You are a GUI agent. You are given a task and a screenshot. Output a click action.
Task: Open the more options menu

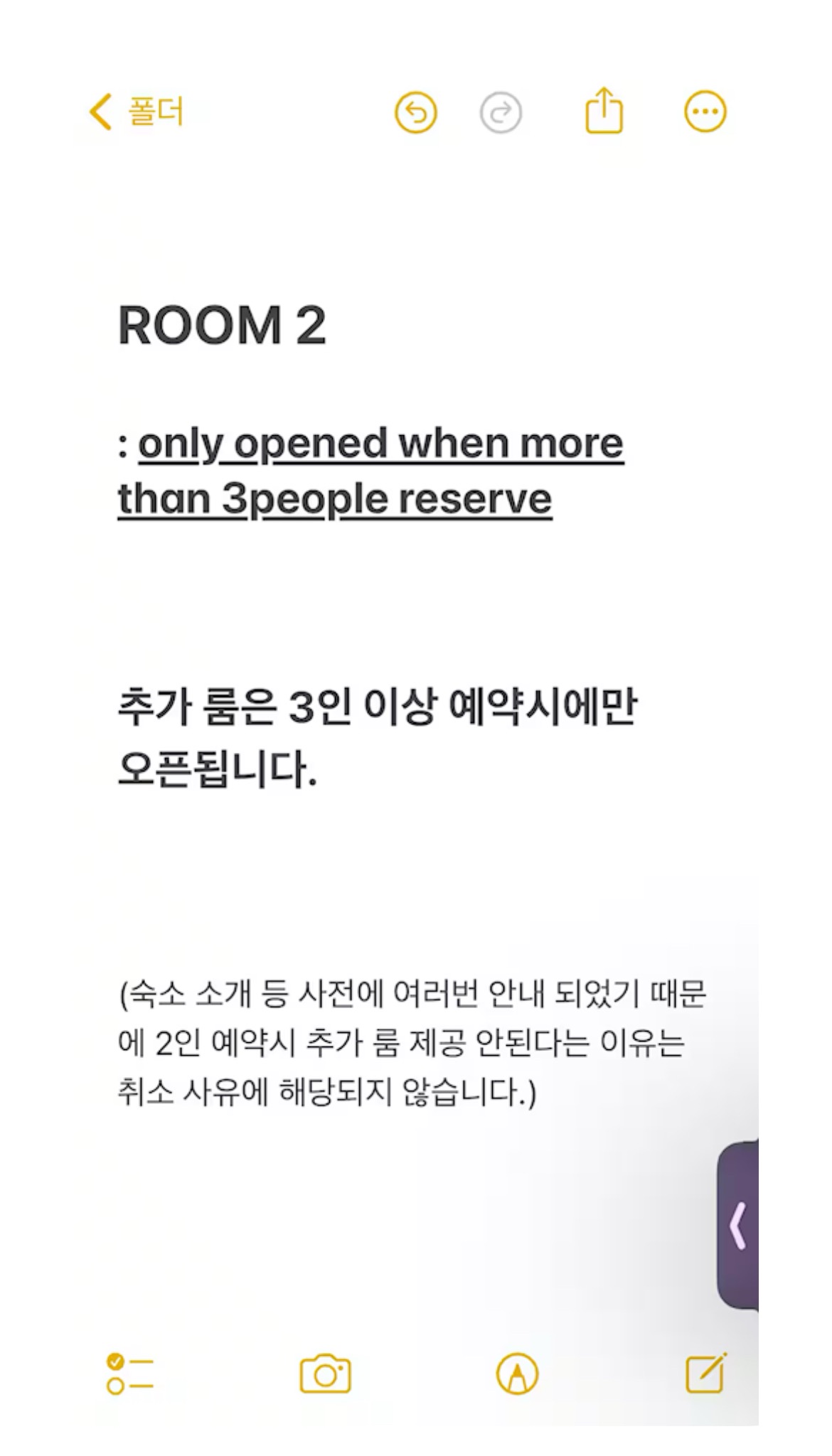pyautogui.click(x=705, y=112)
